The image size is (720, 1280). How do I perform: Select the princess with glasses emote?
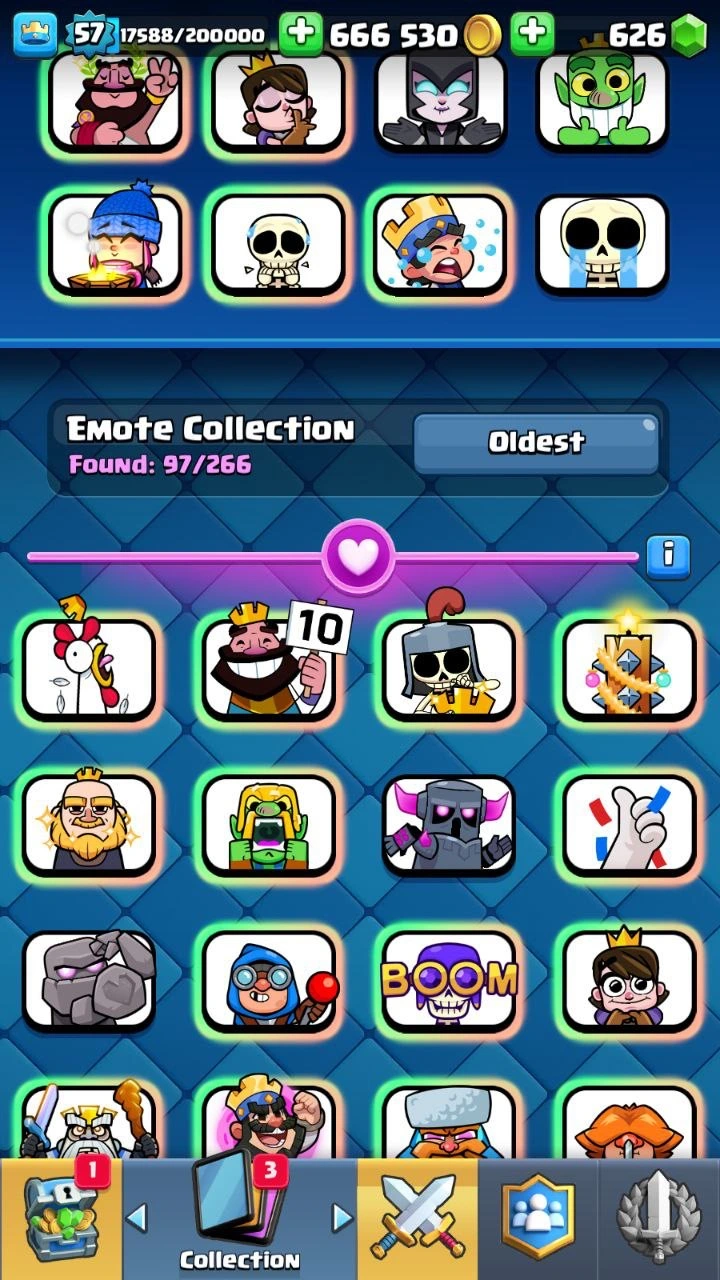pyautogui.click(x=629, y=980)
